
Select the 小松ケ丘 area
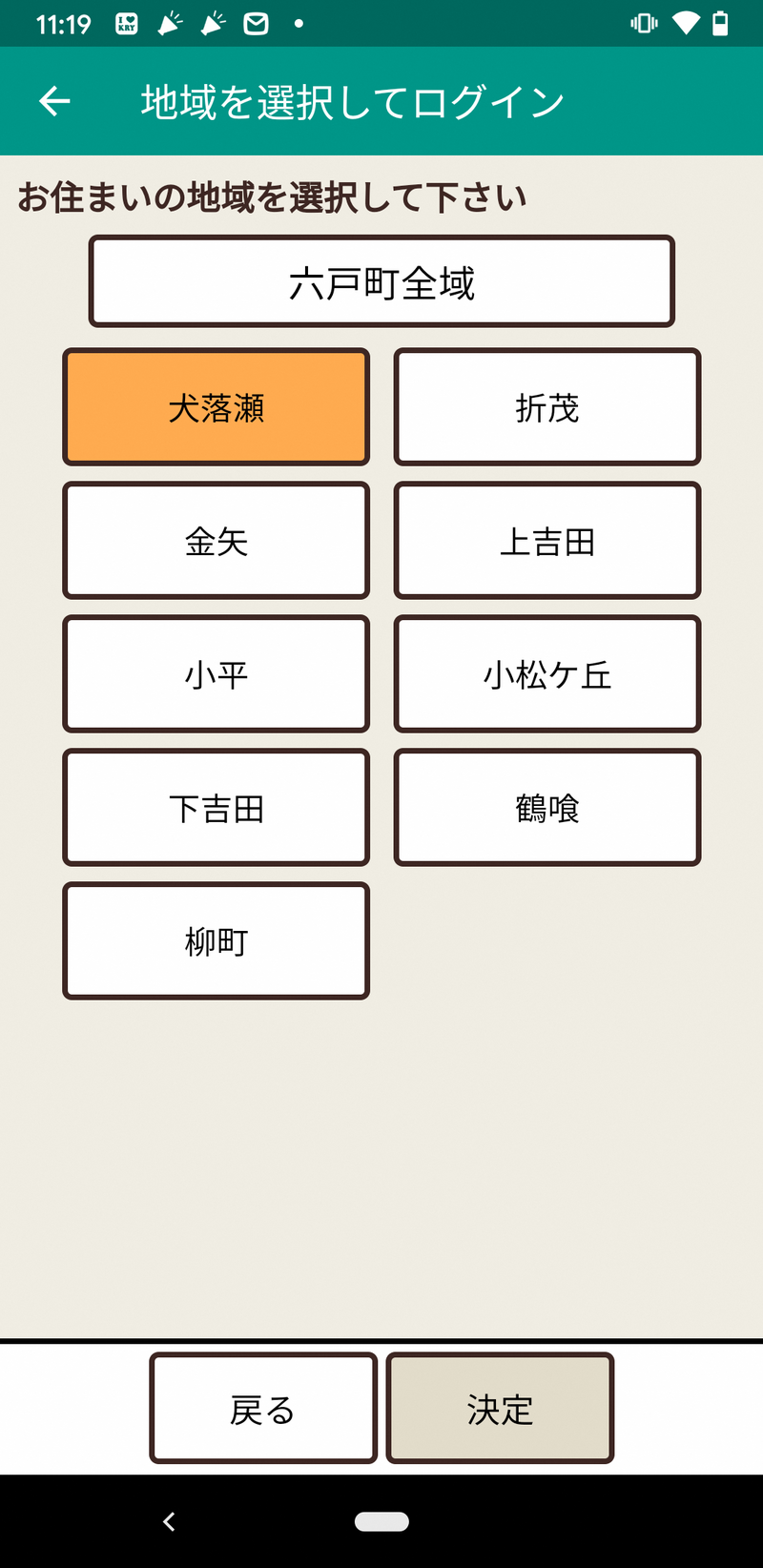click(547, 674)
